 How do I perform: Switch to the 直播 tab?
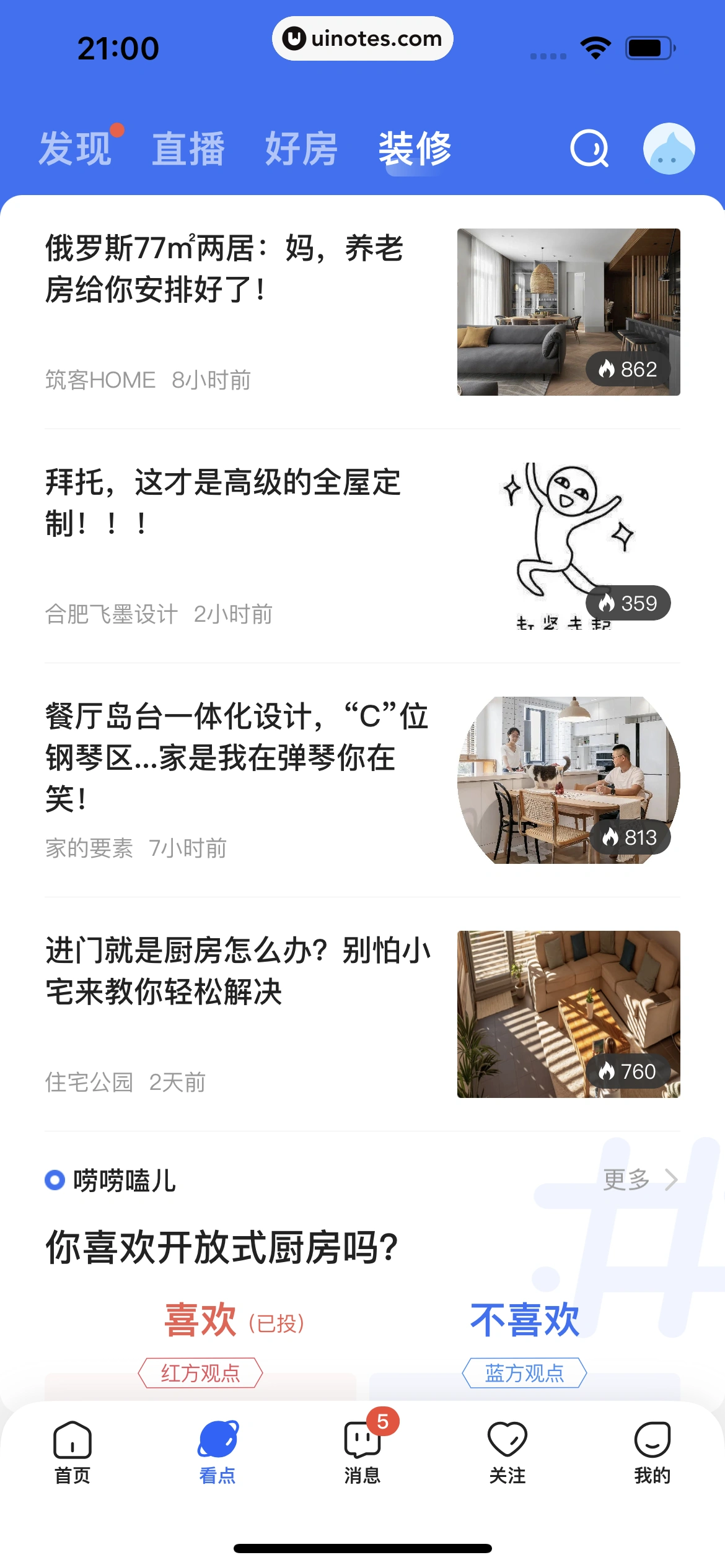coord(188,149)
